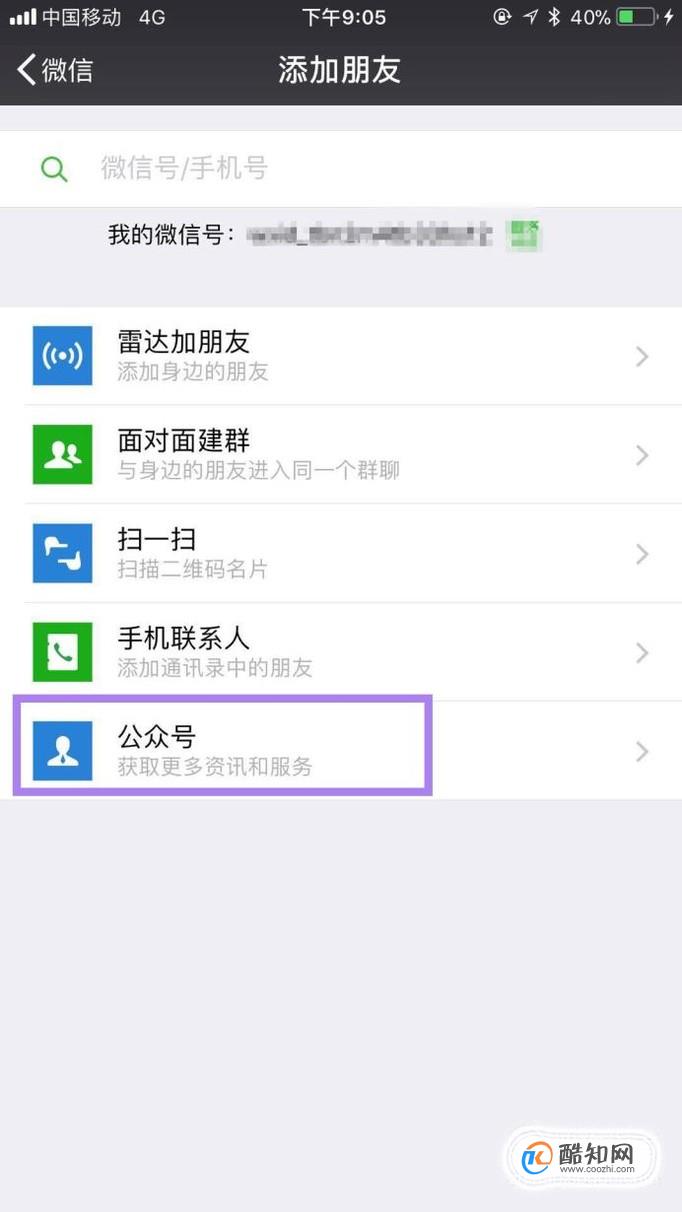Image resolution: width=682 pixels, height=1212 pixels.
Task: Choose 手机联系人
Action: 341,652
